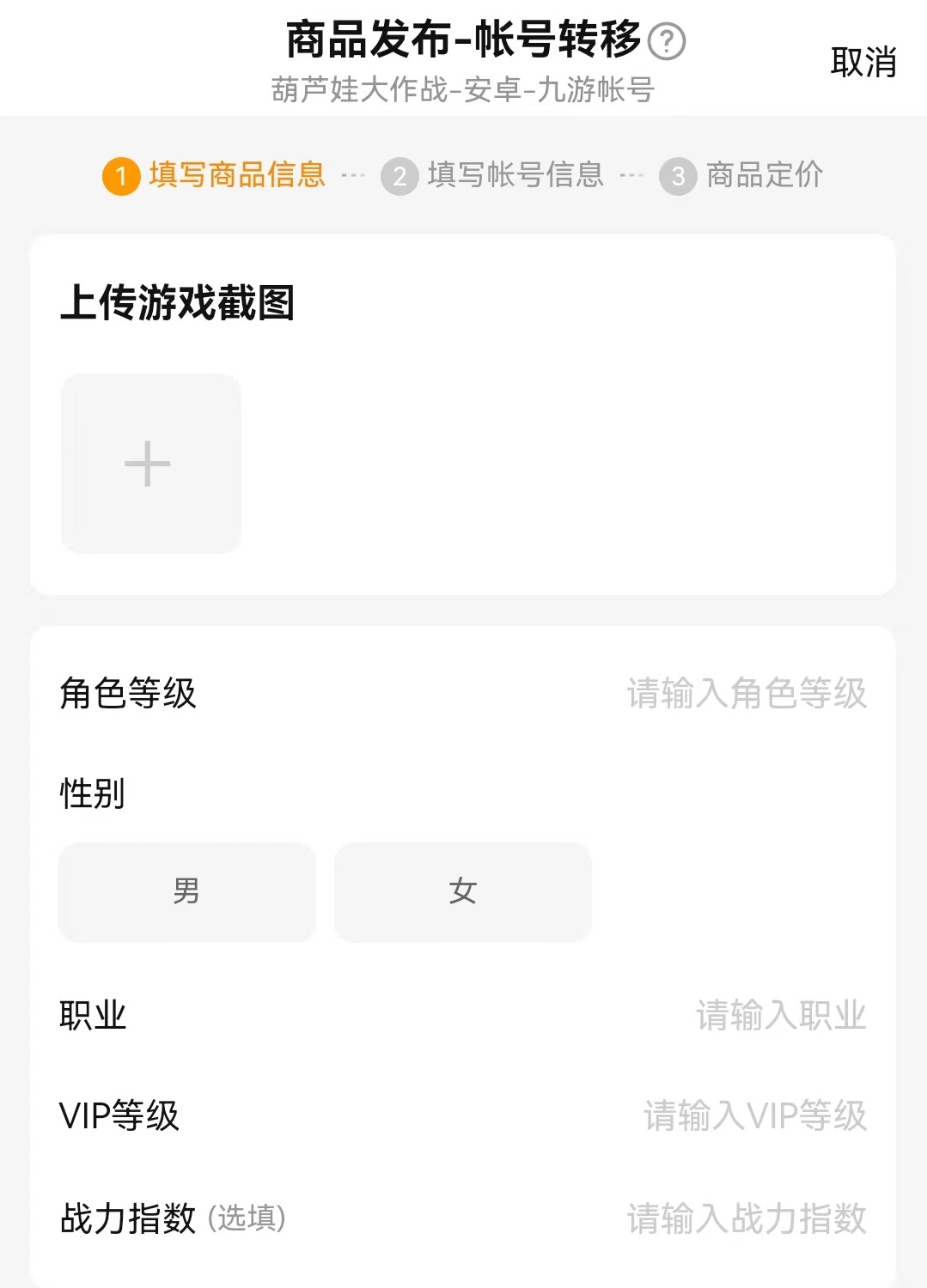The width and height of the screenshot is (927, 1288).
Task: Select 男 as gender
Action: tap(186, 891)
